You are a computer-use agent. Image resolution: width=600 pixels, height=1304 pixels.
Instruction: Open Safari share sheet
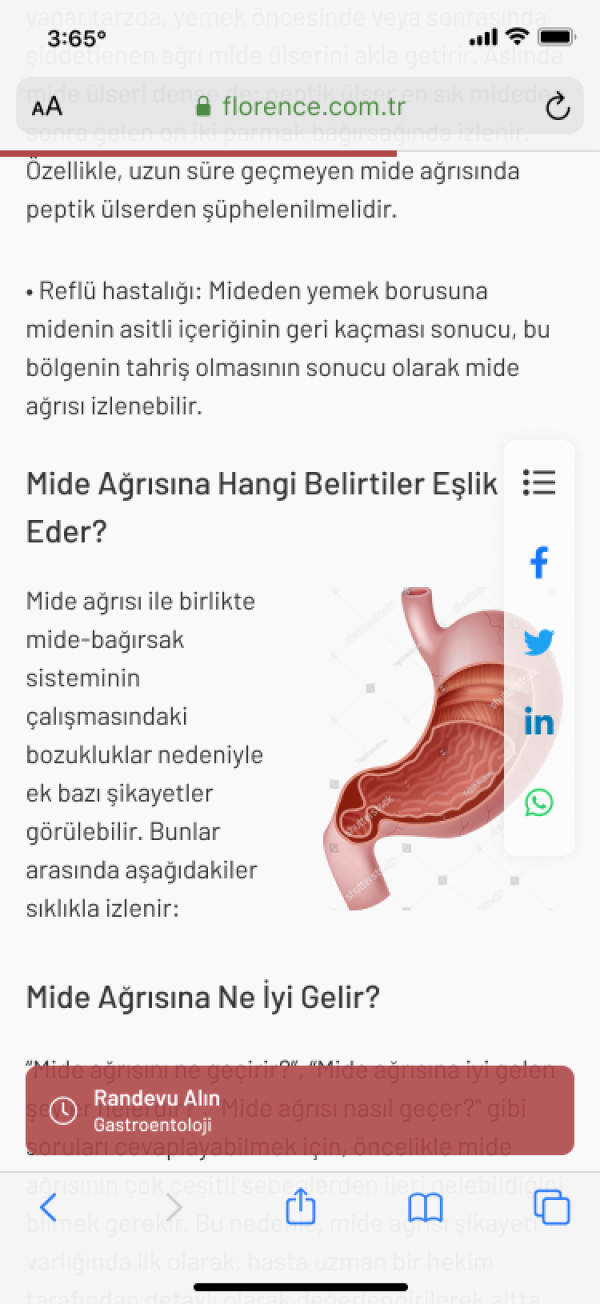(x=301, y=1207)
